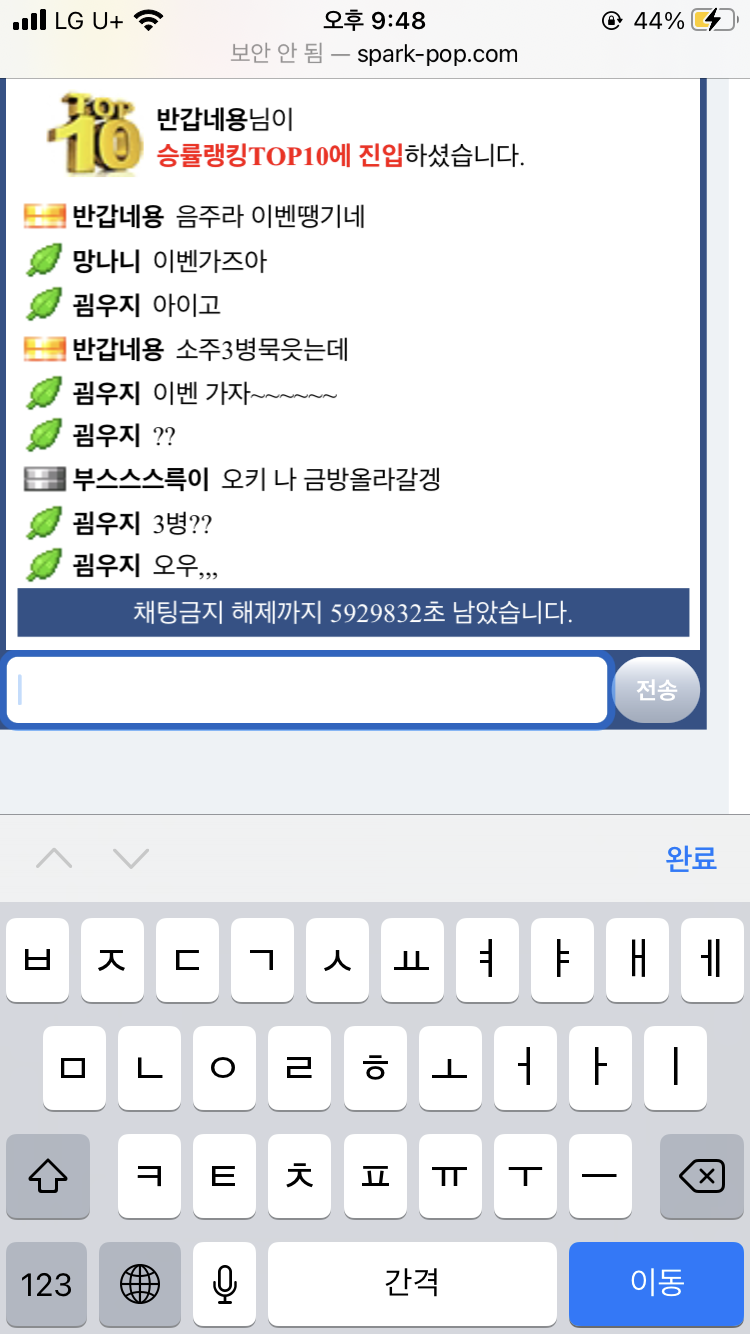Tap 완료 to dismiss the keyboard

coord(691,858)
